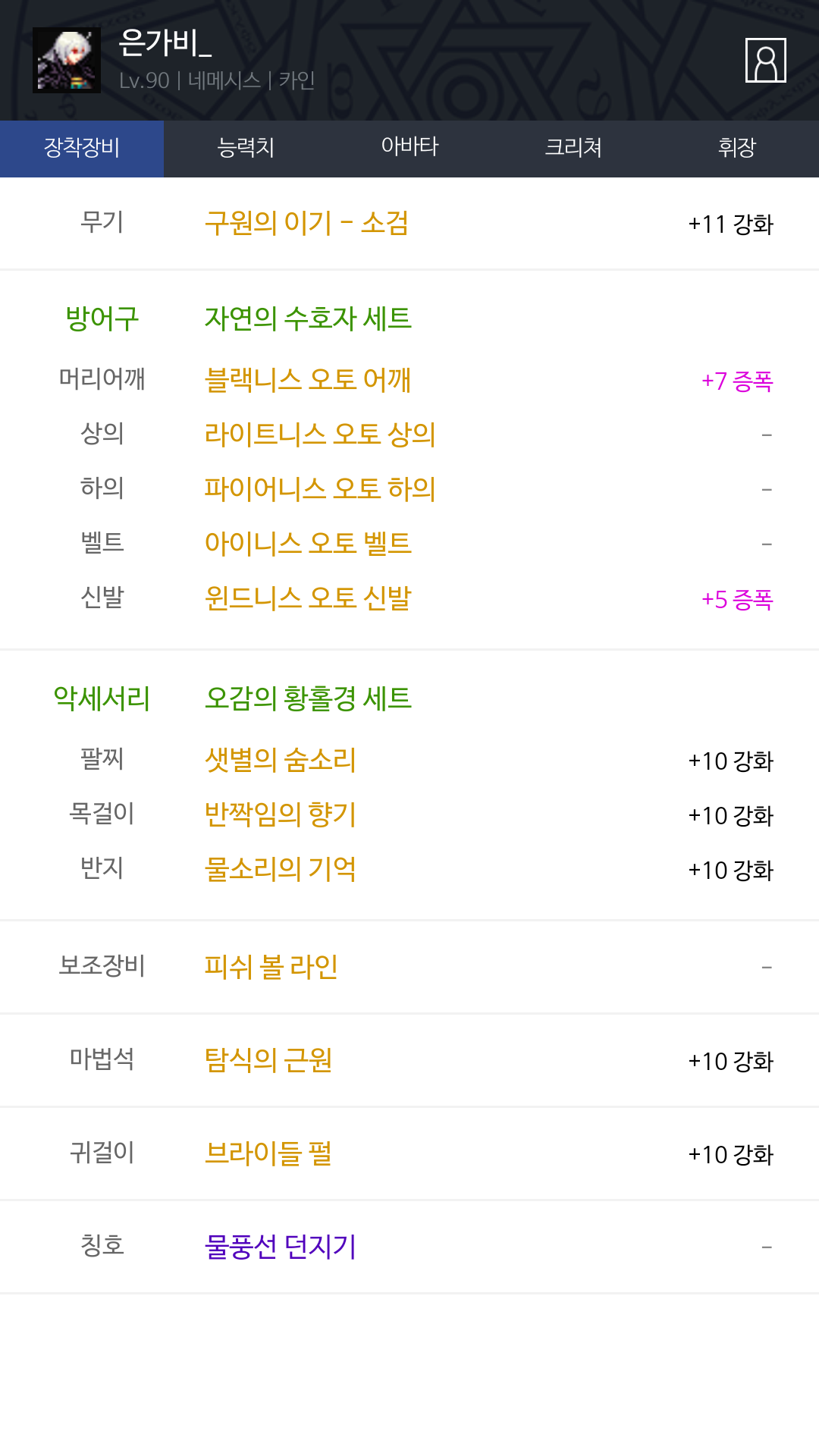The height and width of the screenshot is (1456, 819).
Task: Open the profile icon in the header
Action: 765,60
